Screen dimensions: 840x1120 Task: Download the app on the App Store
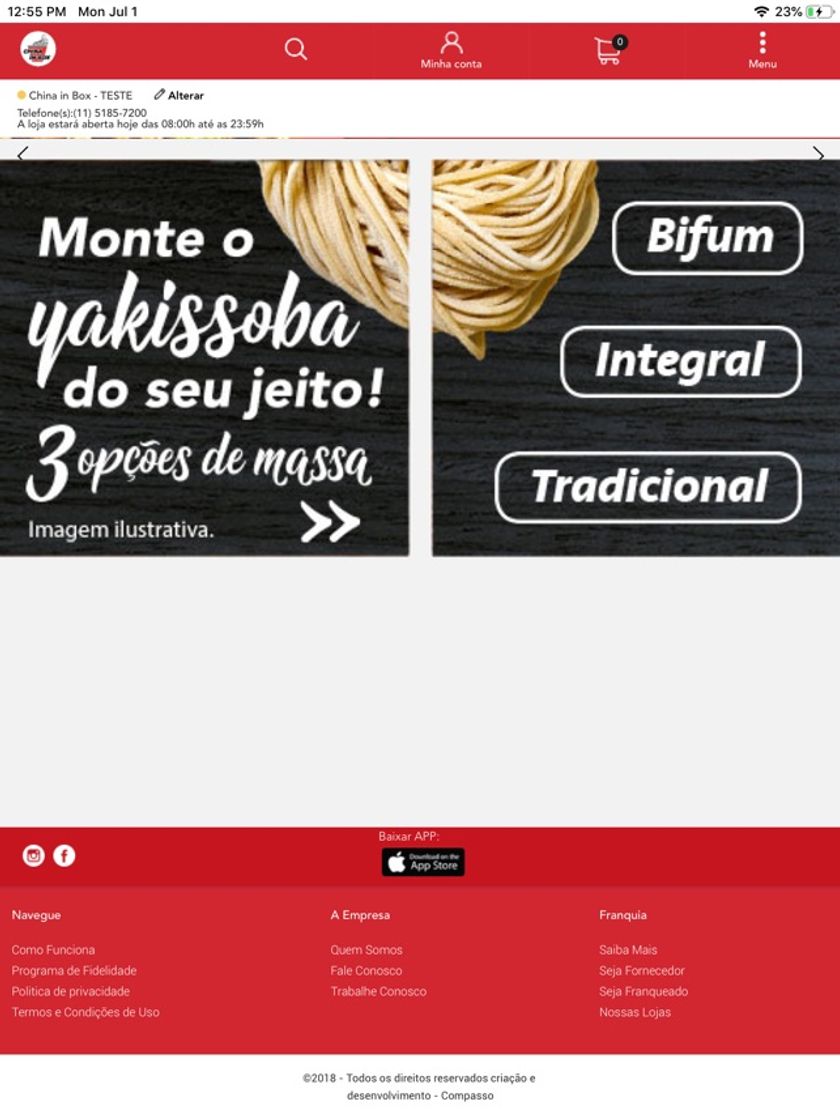[x=423, y=862]
